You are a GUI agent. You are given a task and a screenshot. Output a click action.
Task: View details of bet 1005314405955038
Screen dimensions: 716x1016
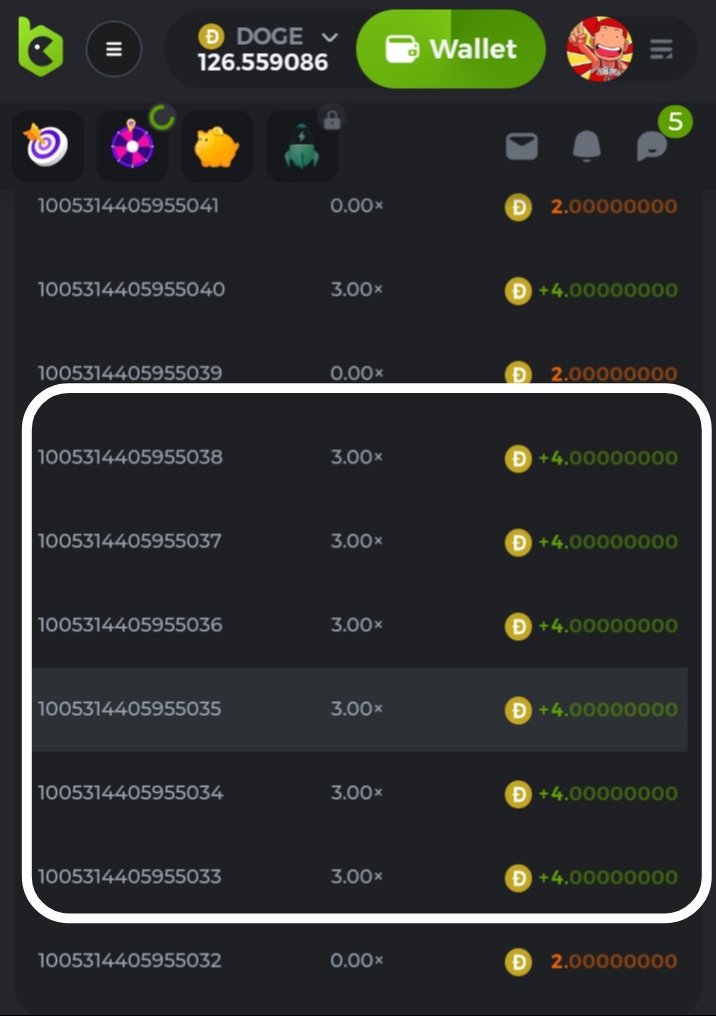(x=358, y=457)
